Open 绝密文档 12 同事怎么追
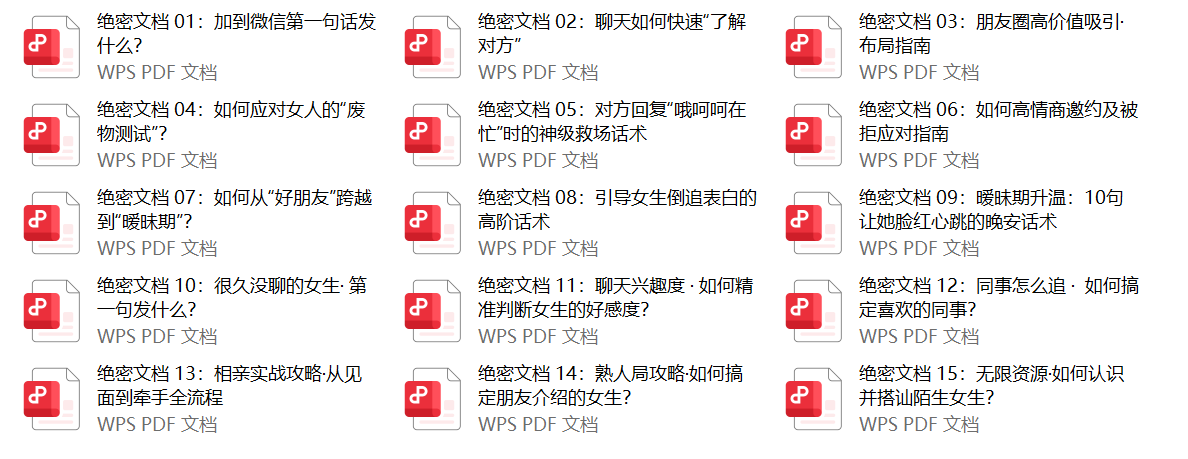1188x459 pixels. click(962, 310)
